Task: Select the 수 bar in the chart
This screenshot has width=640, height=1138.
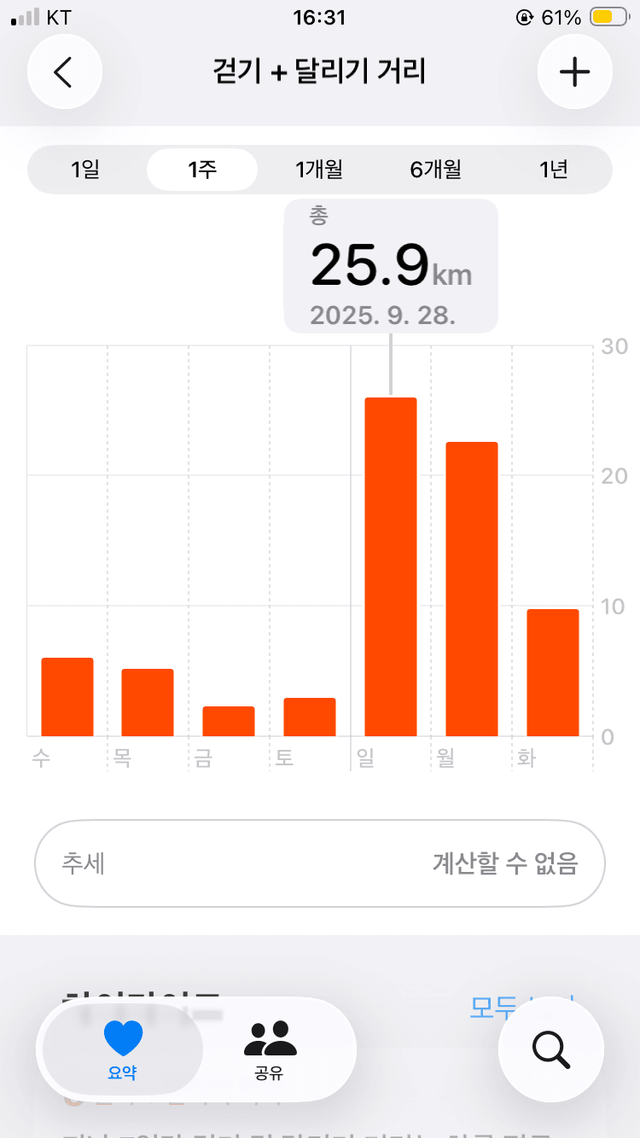Action: [x=67, y=697]
